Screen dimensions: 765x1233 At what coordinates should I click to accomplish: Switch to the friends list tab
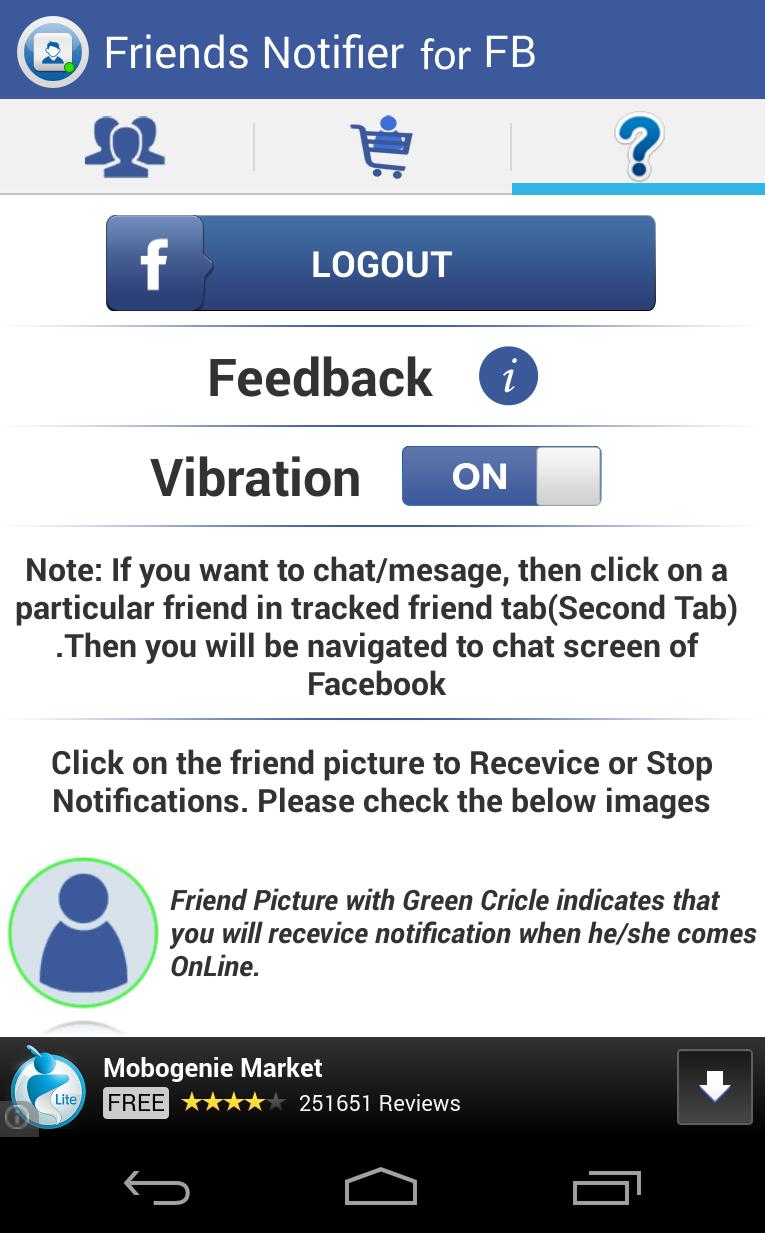[125, 147]
